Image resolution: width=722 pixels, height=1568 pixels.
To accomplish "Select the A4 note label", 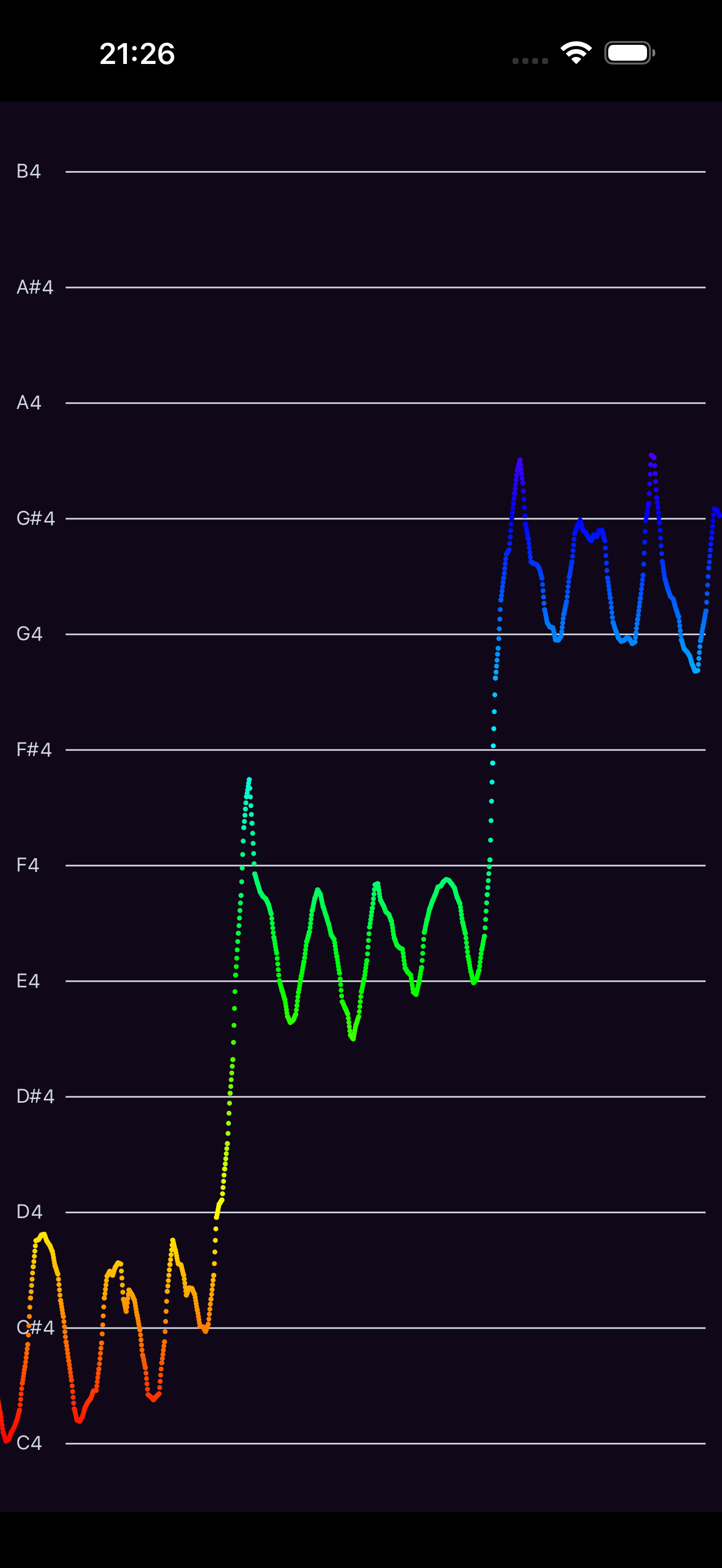I will (27, 402).
